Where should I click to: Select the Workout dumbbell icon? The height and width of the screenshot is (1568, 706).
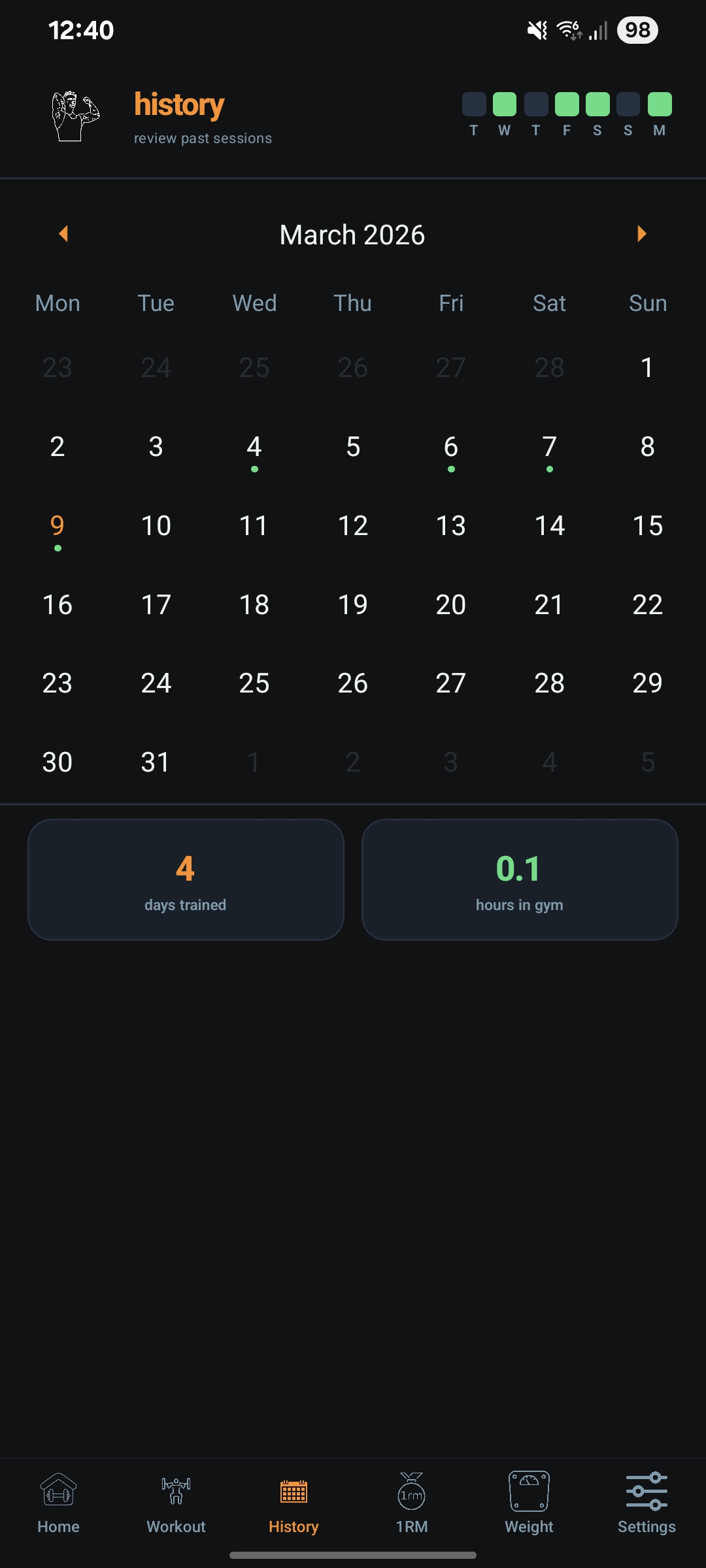pos(176,1492)
